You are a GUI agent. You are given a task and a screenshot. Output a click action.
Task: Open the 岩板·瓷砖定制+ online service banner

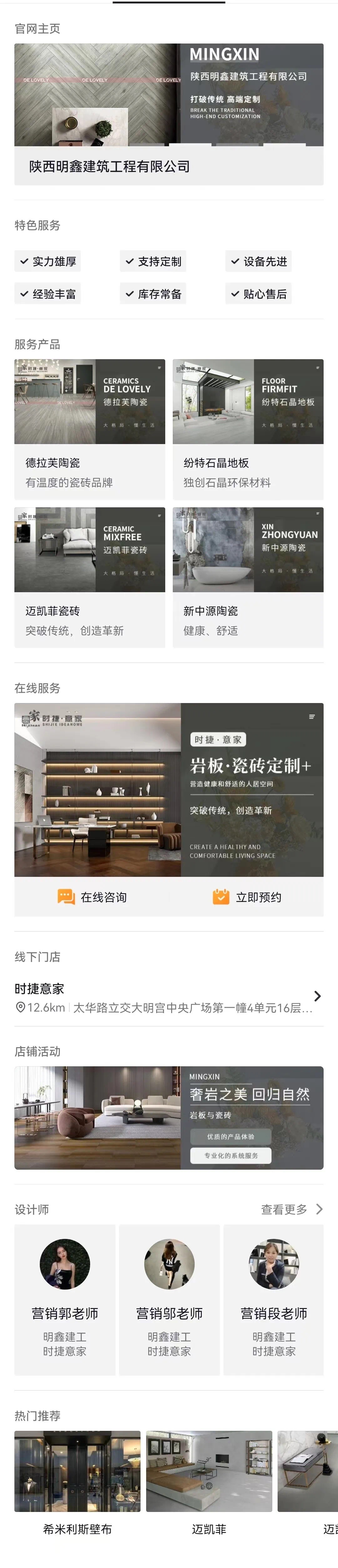(x=168, y=789)
